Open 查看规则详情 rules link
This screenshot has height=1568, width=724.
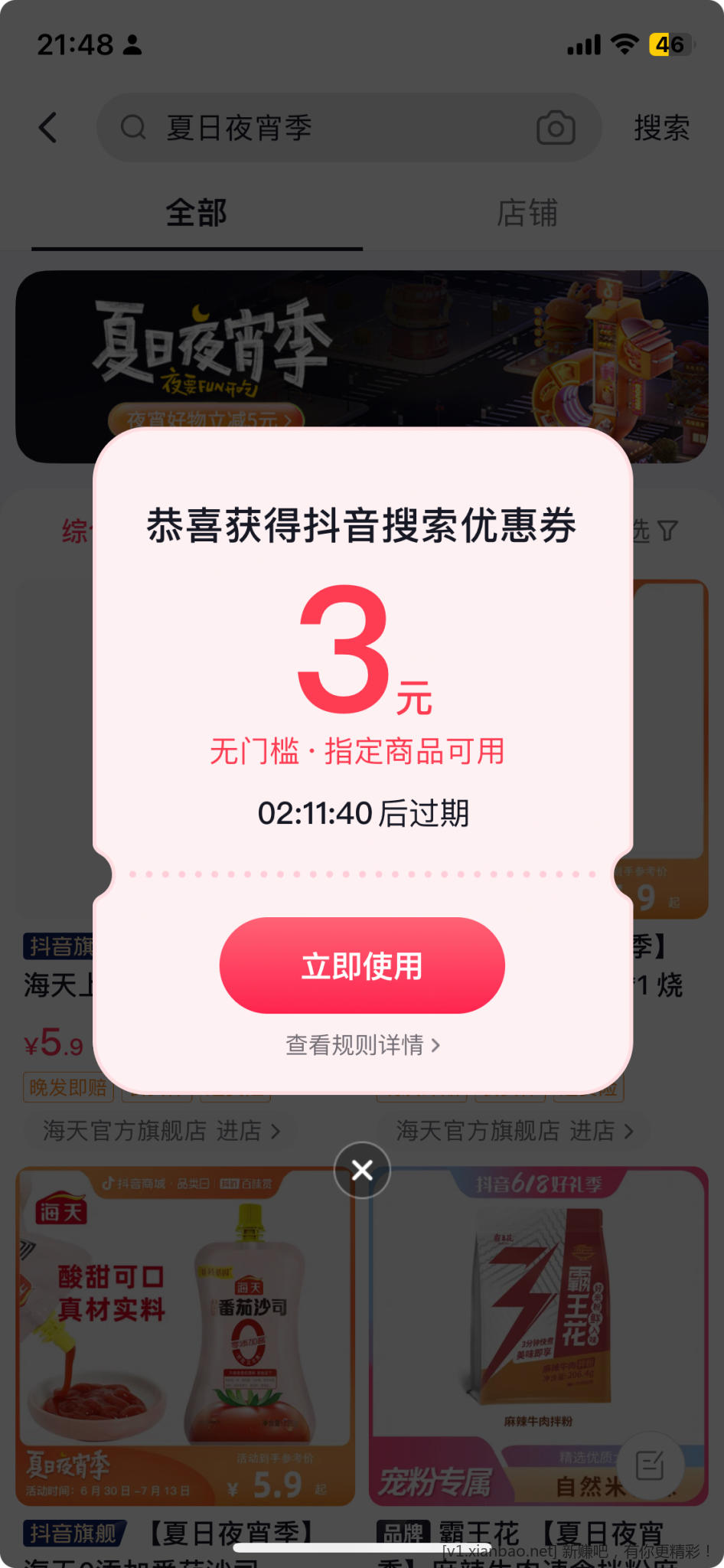coord(362,1044)
